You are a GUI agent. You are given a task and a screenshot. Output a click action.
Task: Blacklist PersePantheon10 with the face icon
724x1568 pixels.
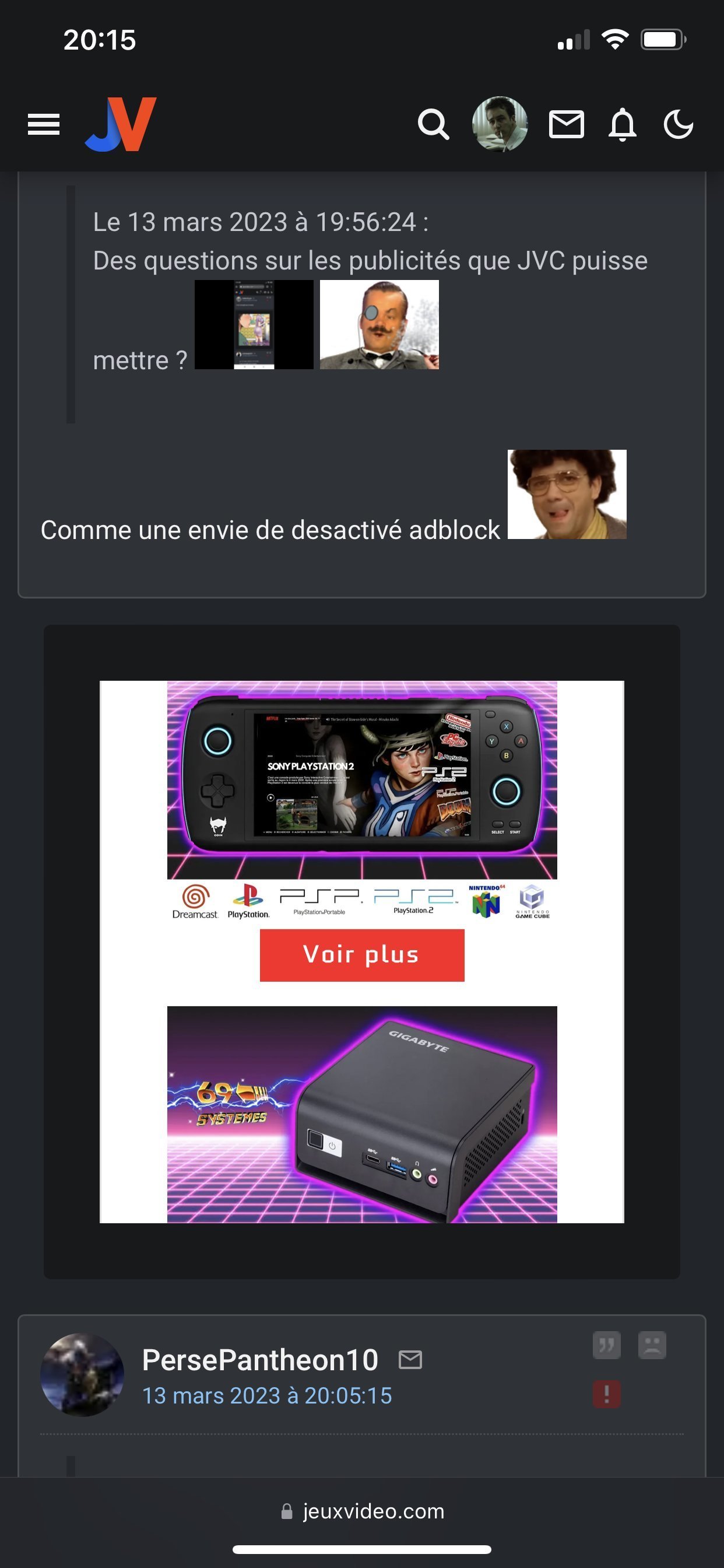[652, 1345]
